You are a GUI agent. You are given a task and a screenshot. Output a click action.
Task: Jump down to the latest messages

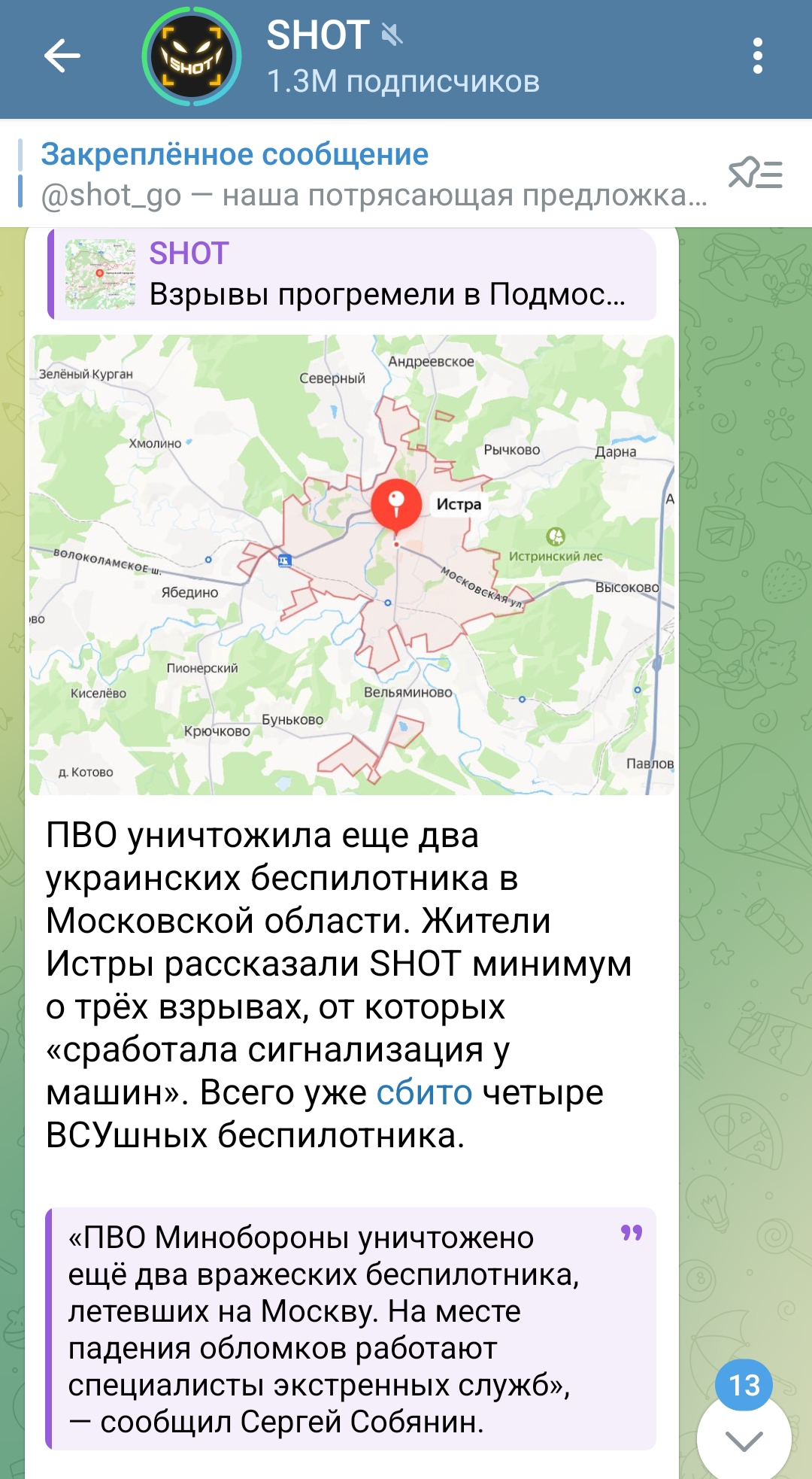(x=744, y=1438)
